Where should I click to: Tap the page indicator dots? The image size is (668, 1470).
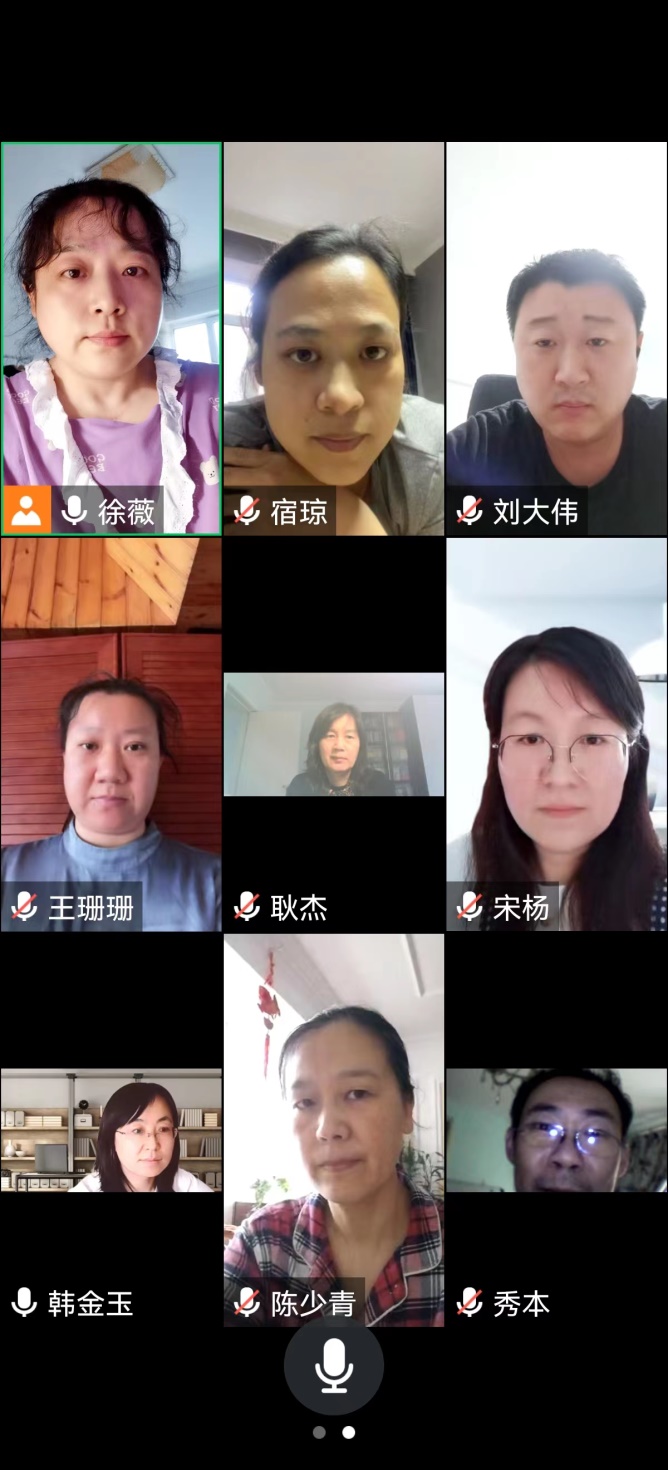pyautogui.click(x=334, y=1432)
